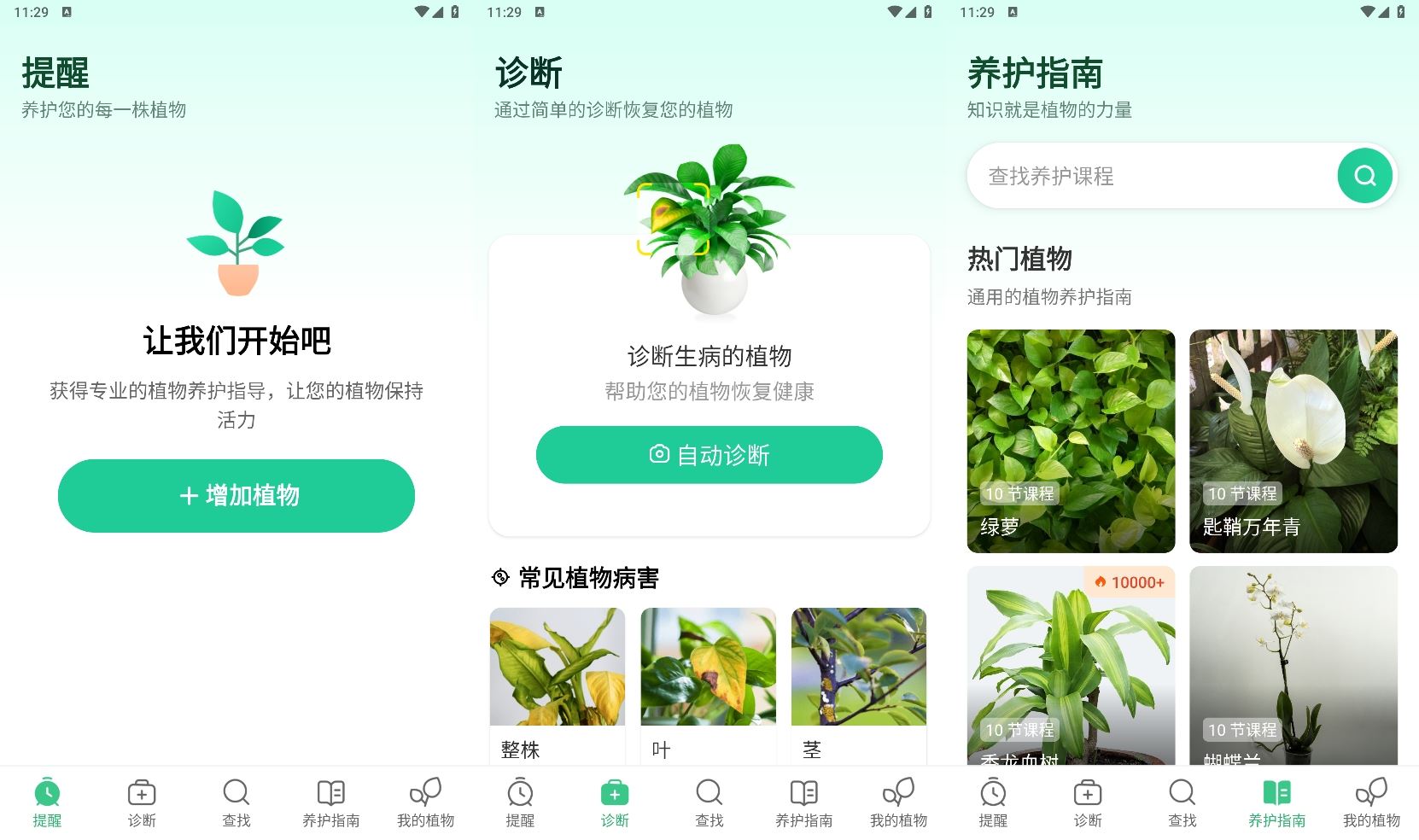The width and height of the screenshot is (1419, 840).
Task: Switch to 提醒 tab on 养护指南 screen
Action: click(x=993, y=802)
